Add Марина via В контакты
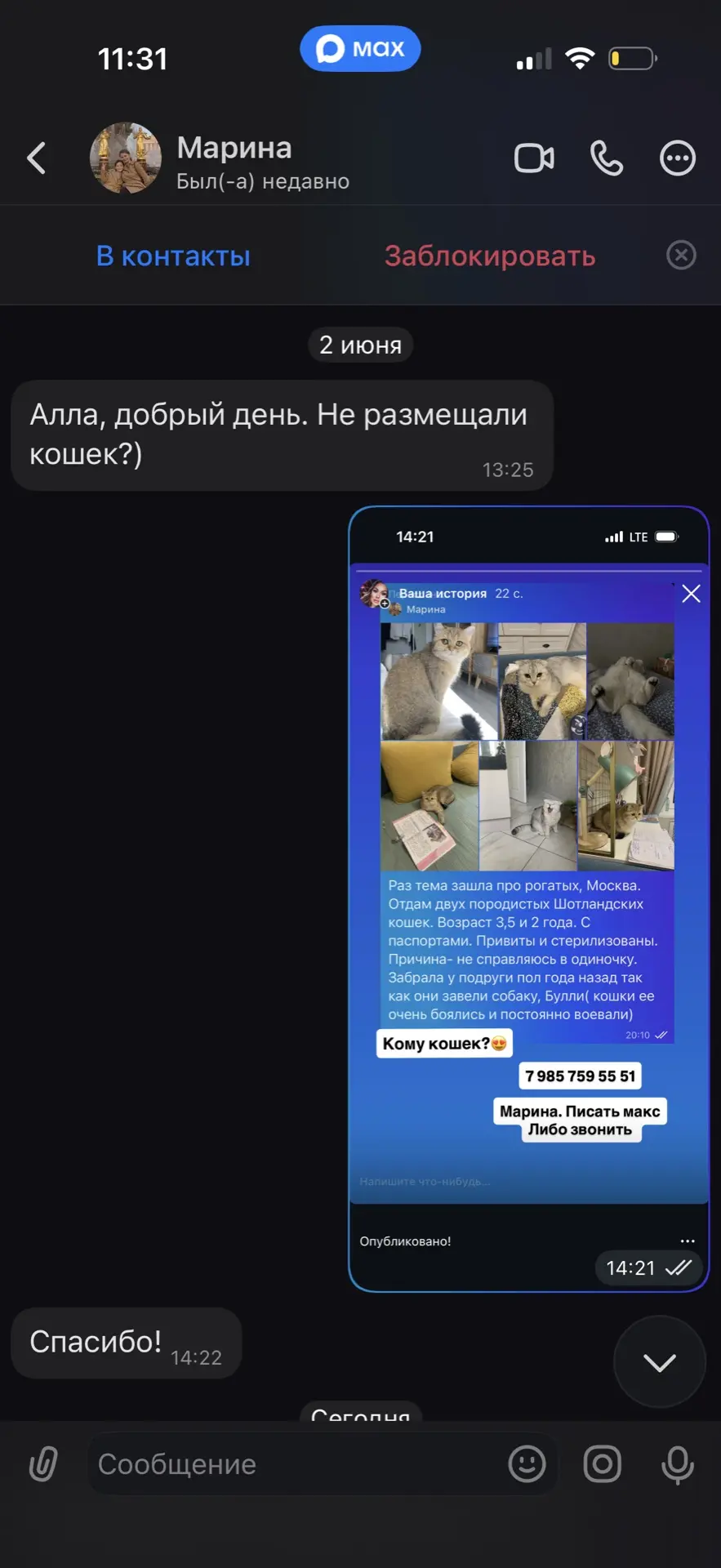 pos(173,256)
